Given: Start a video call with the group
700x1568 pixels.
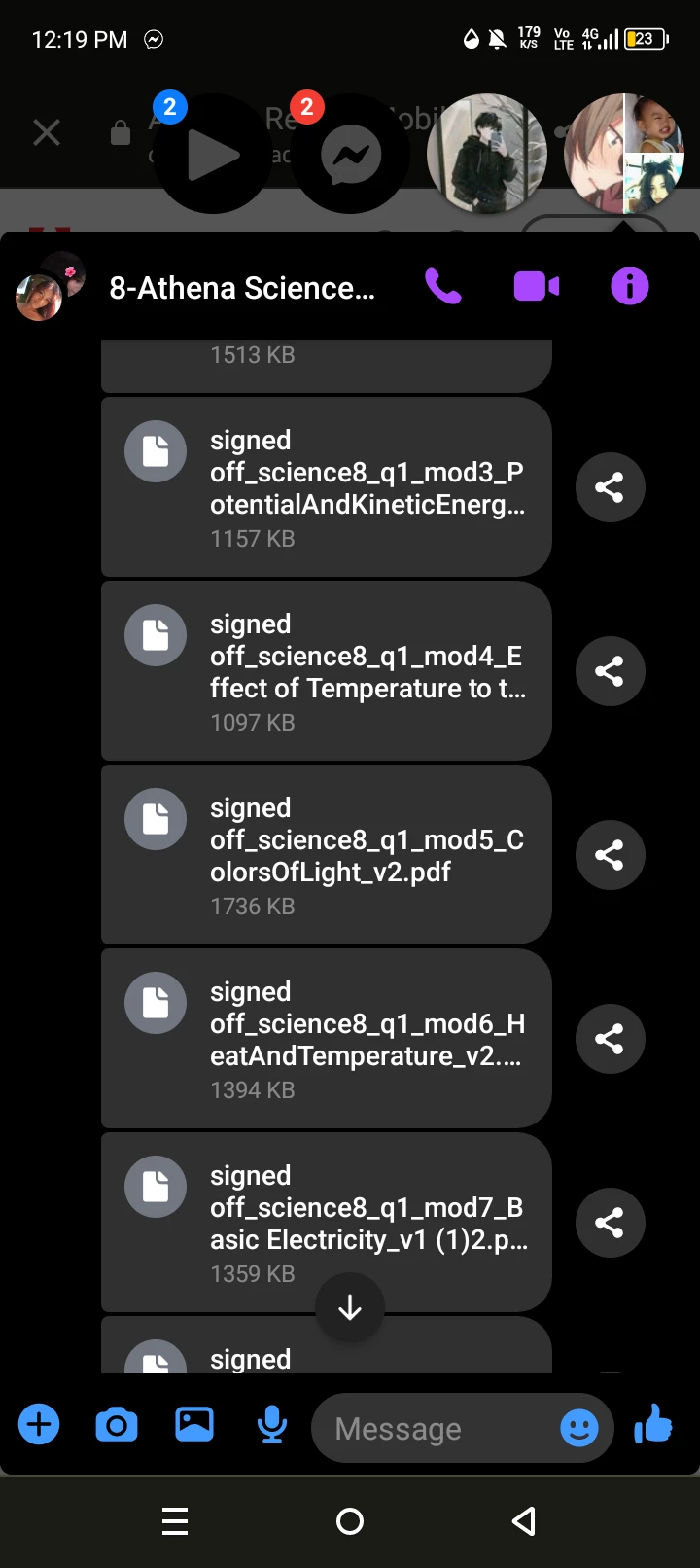Looking at the screenshot, I should pos(536,287).
